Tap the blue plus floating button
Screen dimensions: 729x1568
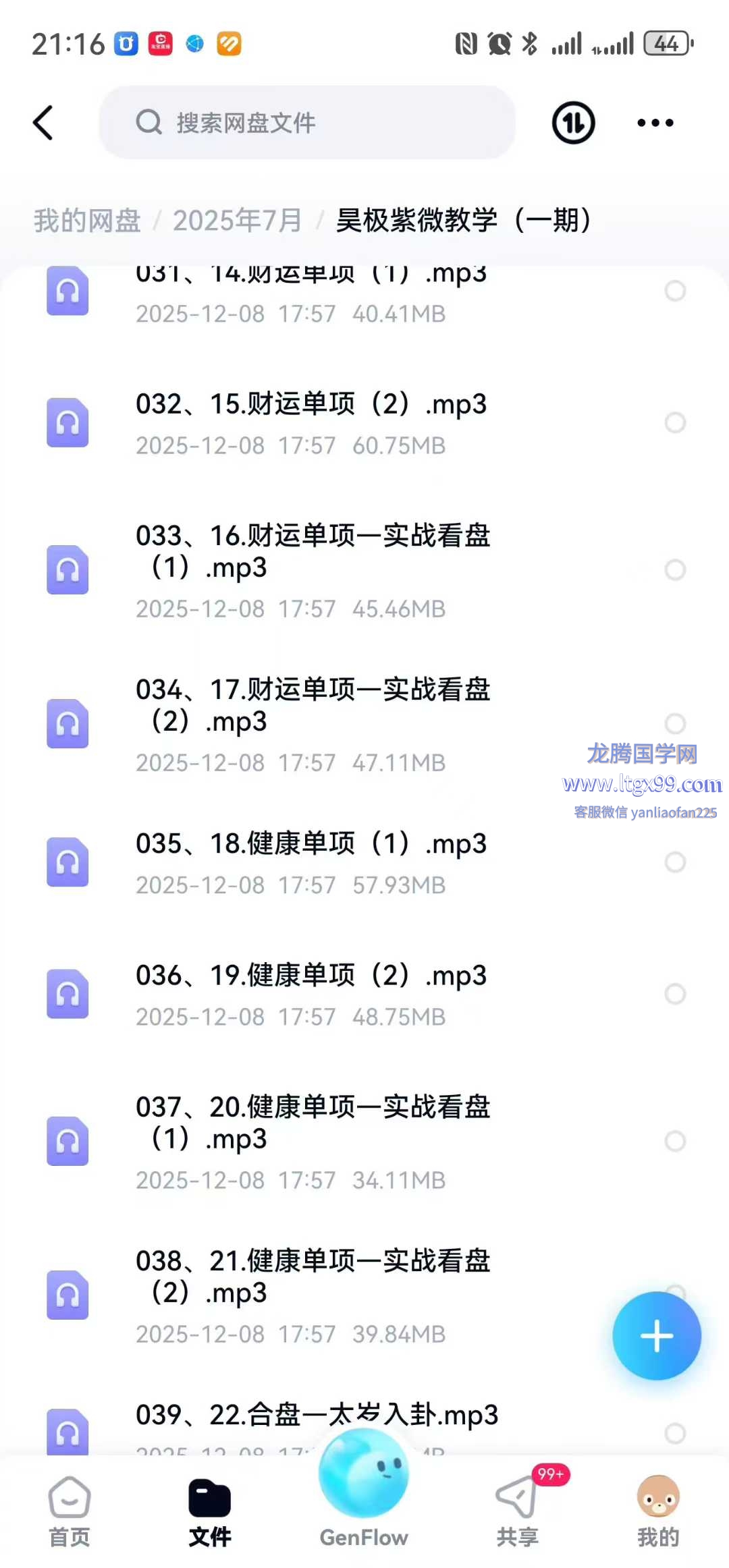click(x=656, y=1336)
